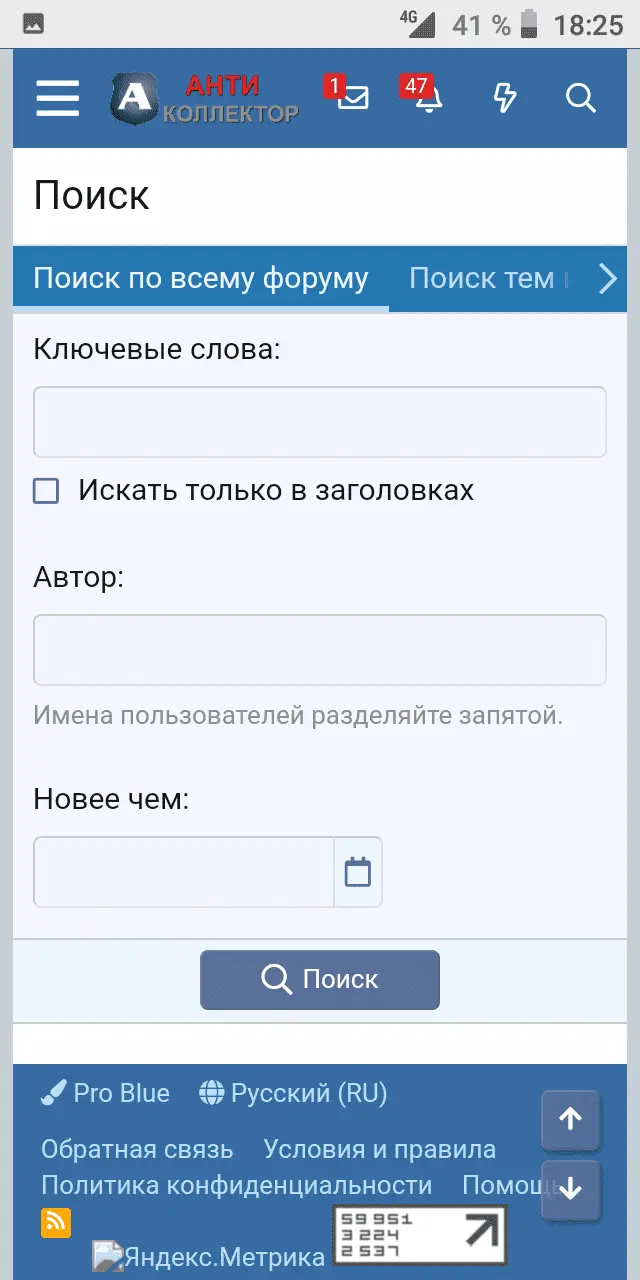640x1280 pixels.
Task: Open the calendar date picker
Action: point(357,872)
